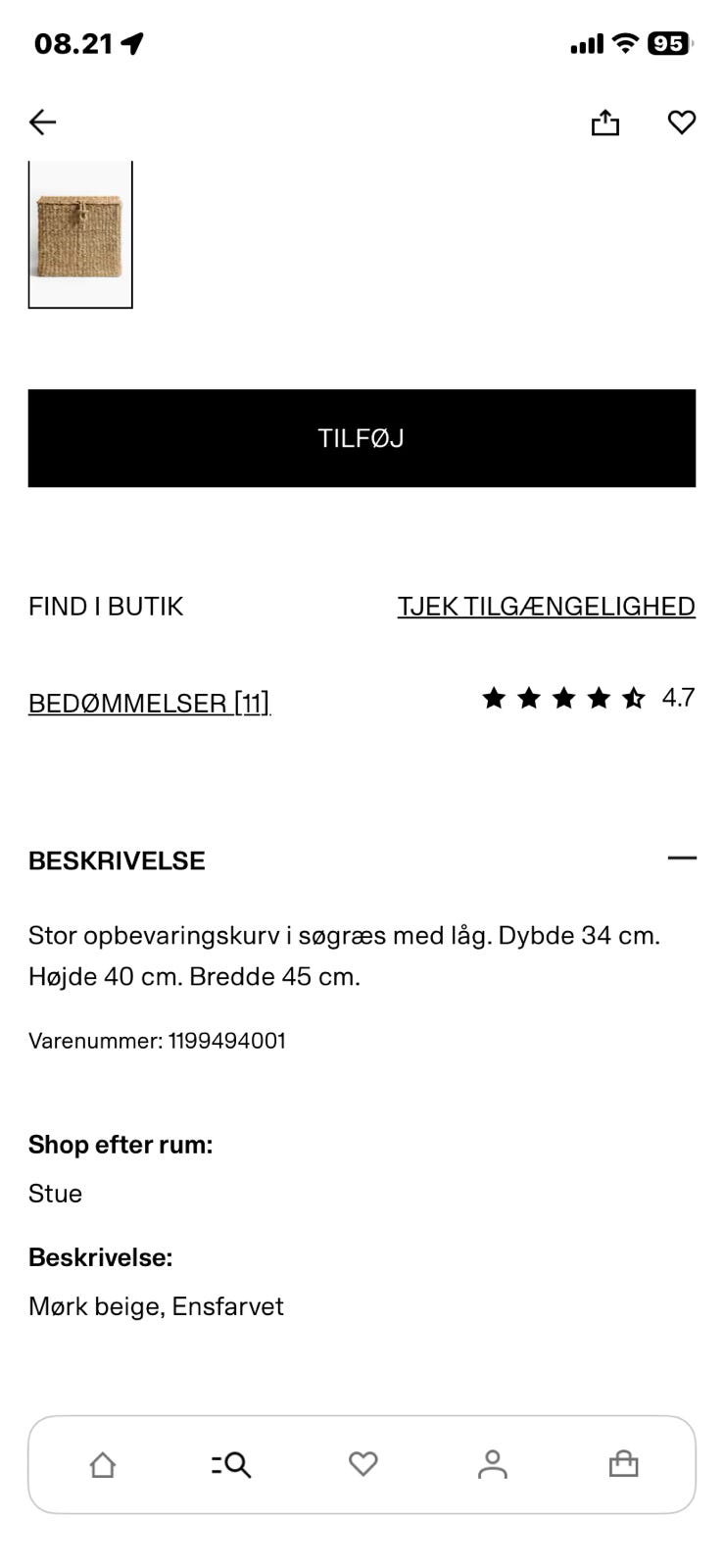
Task: Share this product using the share icon
Action: point(604,122)
